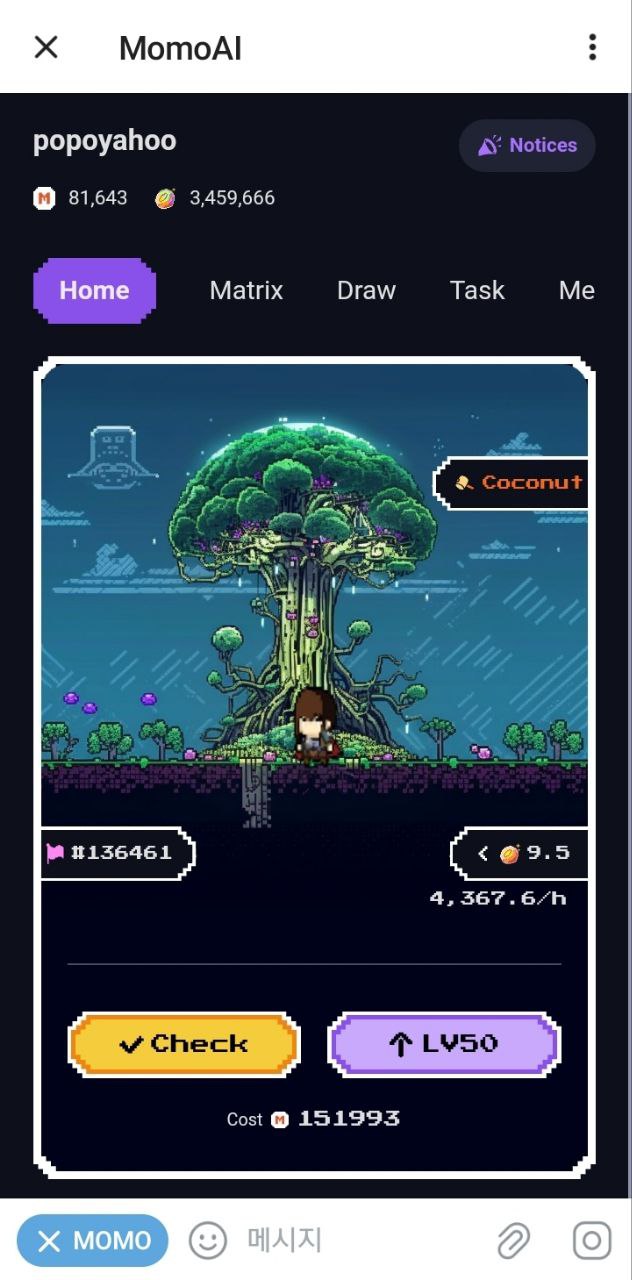Open the Task tab

tap(477, 290)
